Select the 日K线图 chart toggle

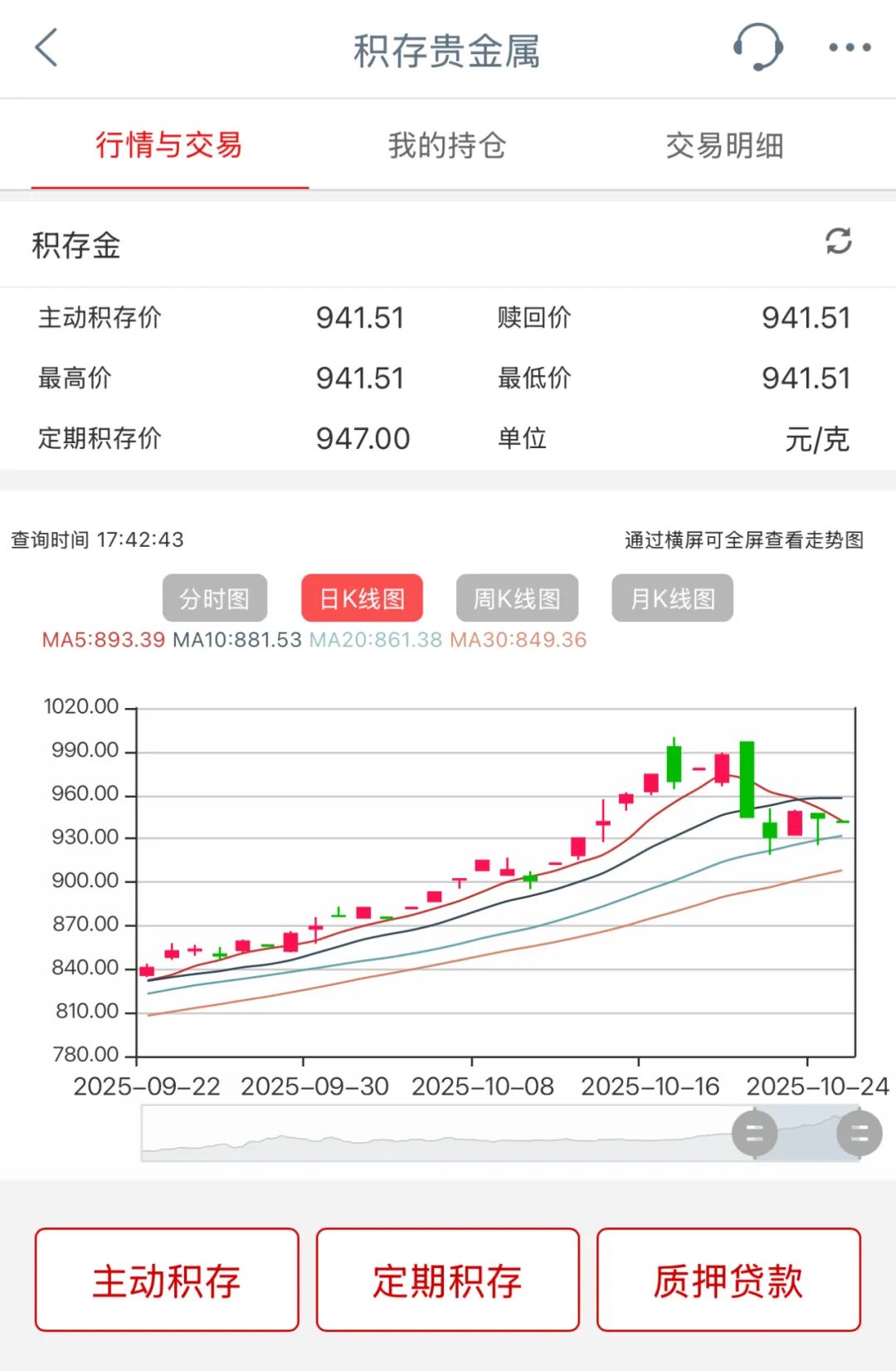click(363, 598)
